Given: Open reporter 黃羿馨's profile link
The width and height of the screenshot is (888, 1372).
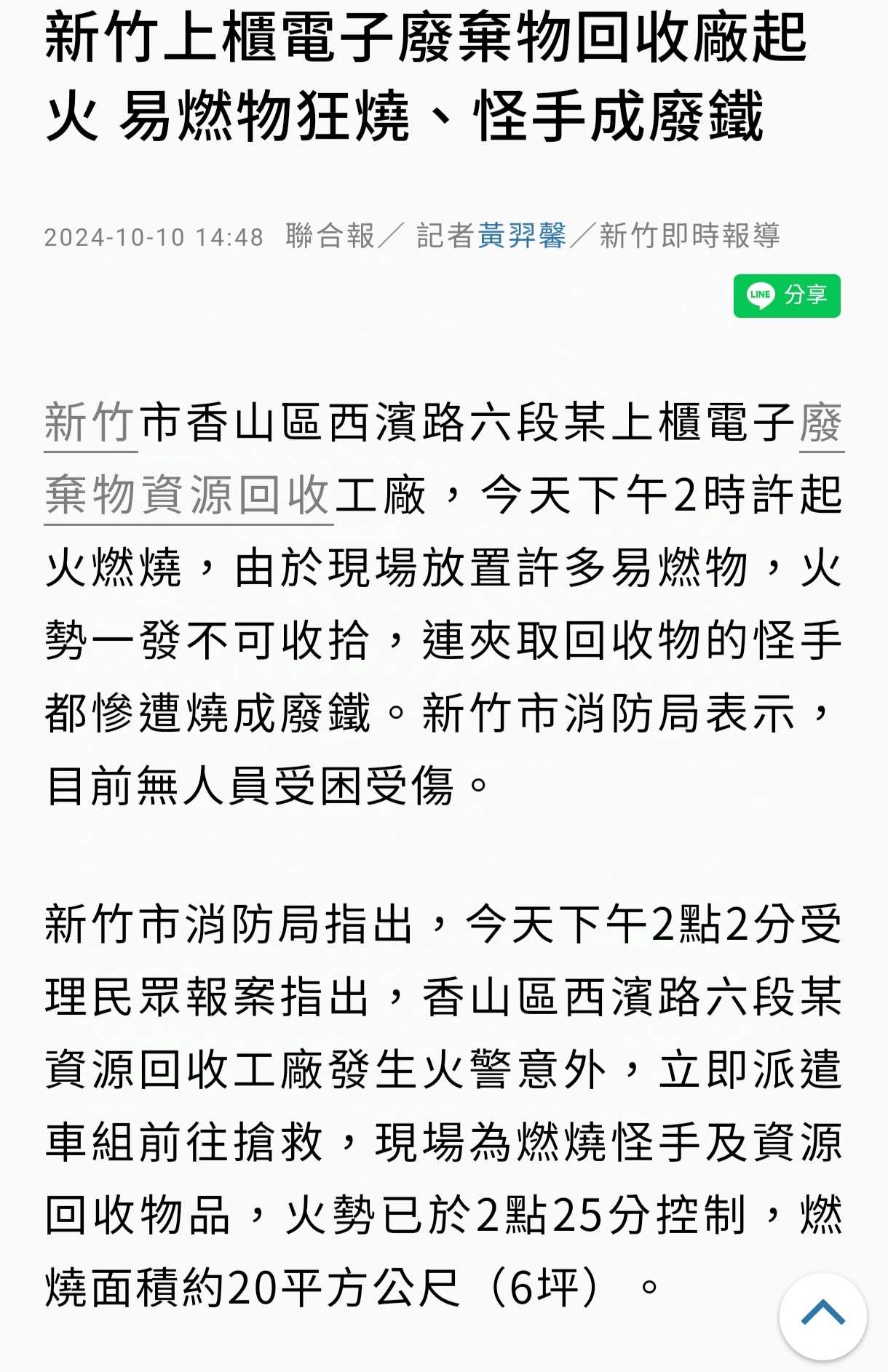Looking at the screenshot, I should click(522, 236).
